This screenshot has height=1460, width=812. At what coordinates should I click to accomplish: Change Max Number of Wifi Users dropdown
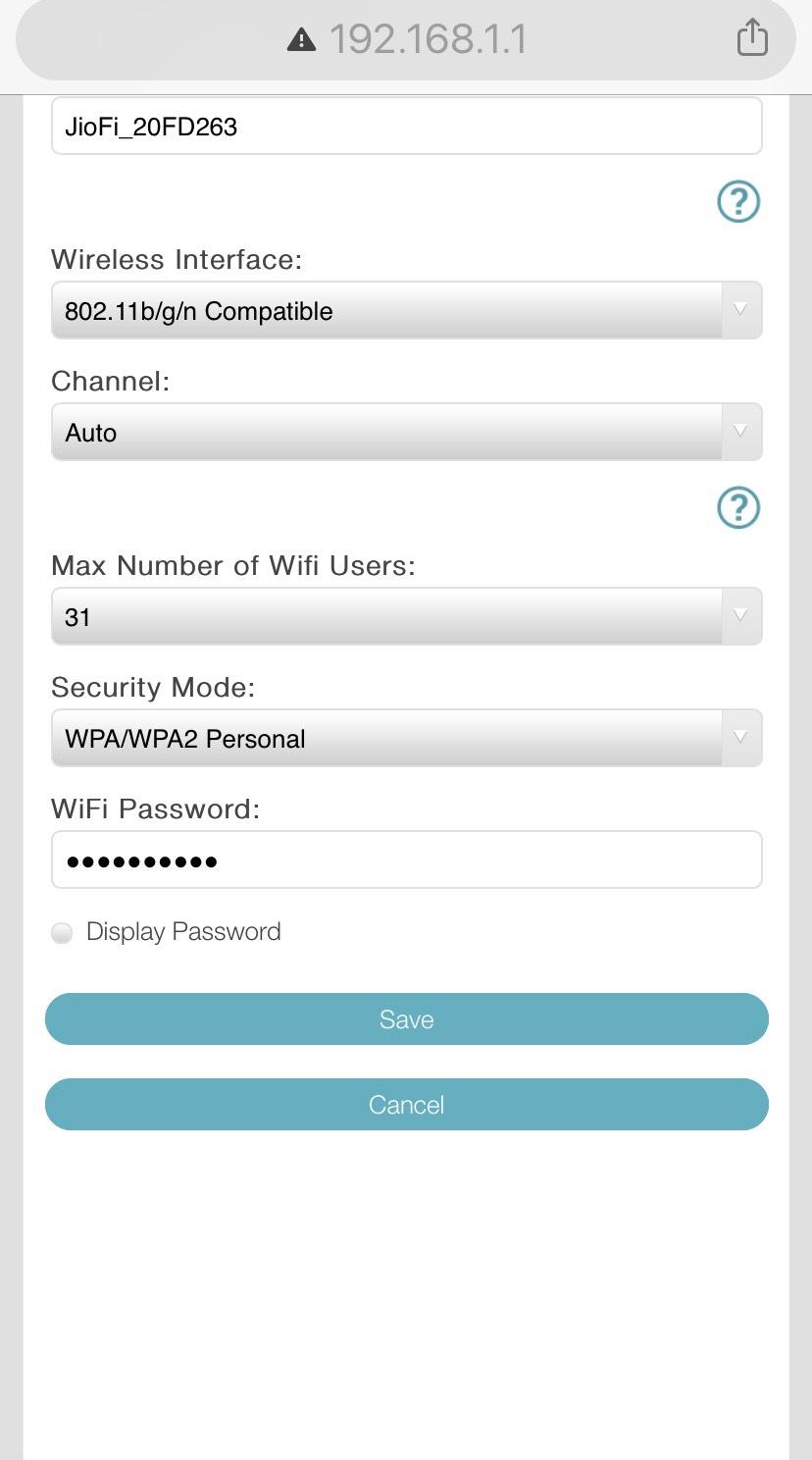click(406, 616)
